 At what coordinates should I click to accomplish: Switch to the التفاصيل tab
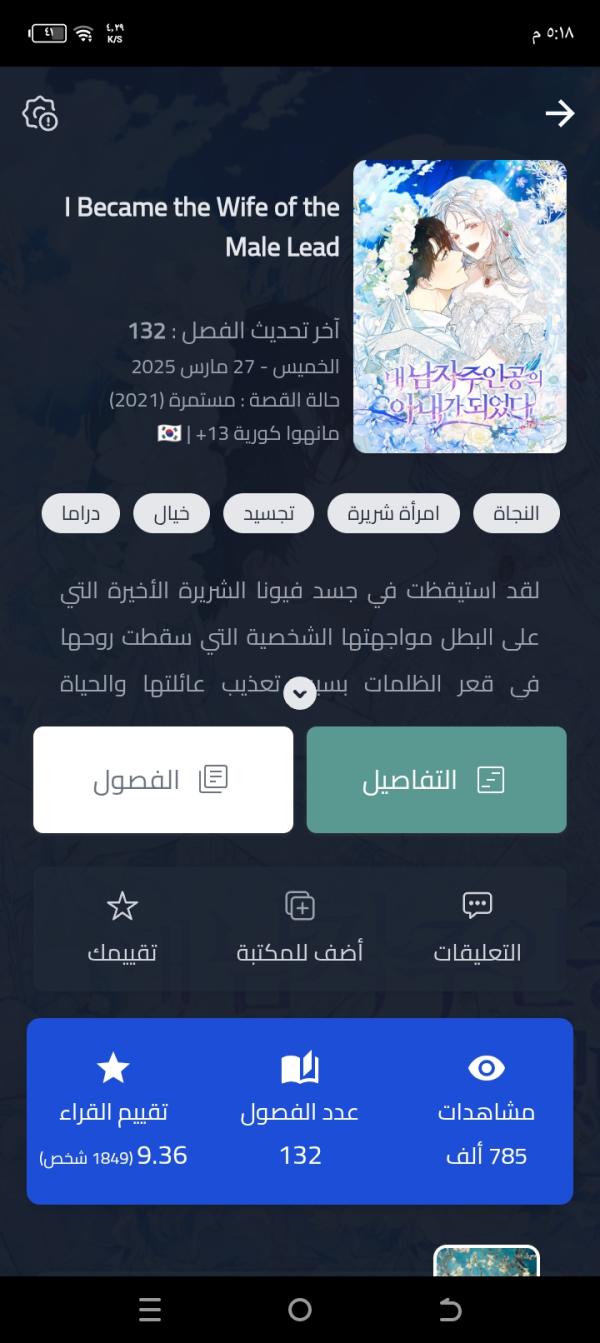tap(436, 780)
